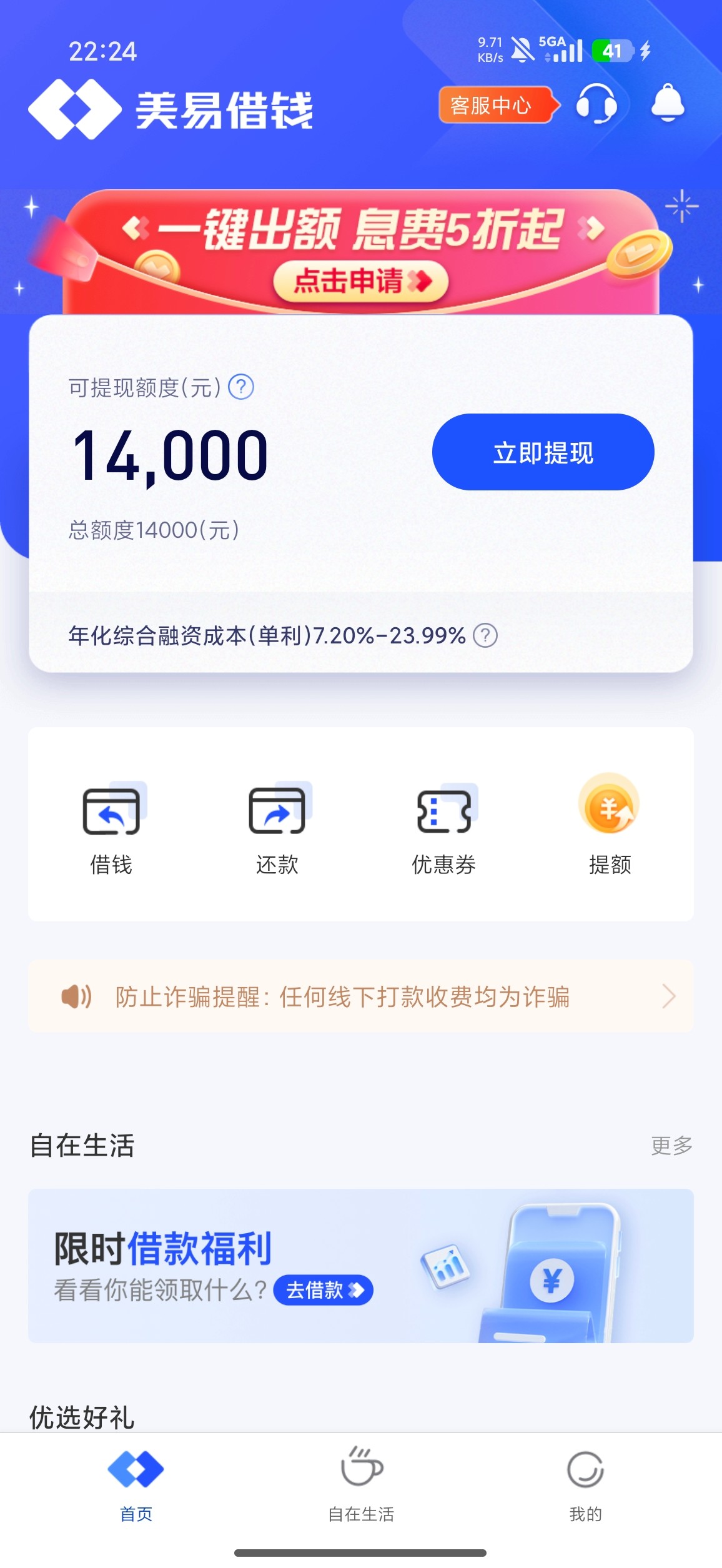Open help for 可提现额度
This screenshot has height=1568, width=722.
[x=241, y=387]
